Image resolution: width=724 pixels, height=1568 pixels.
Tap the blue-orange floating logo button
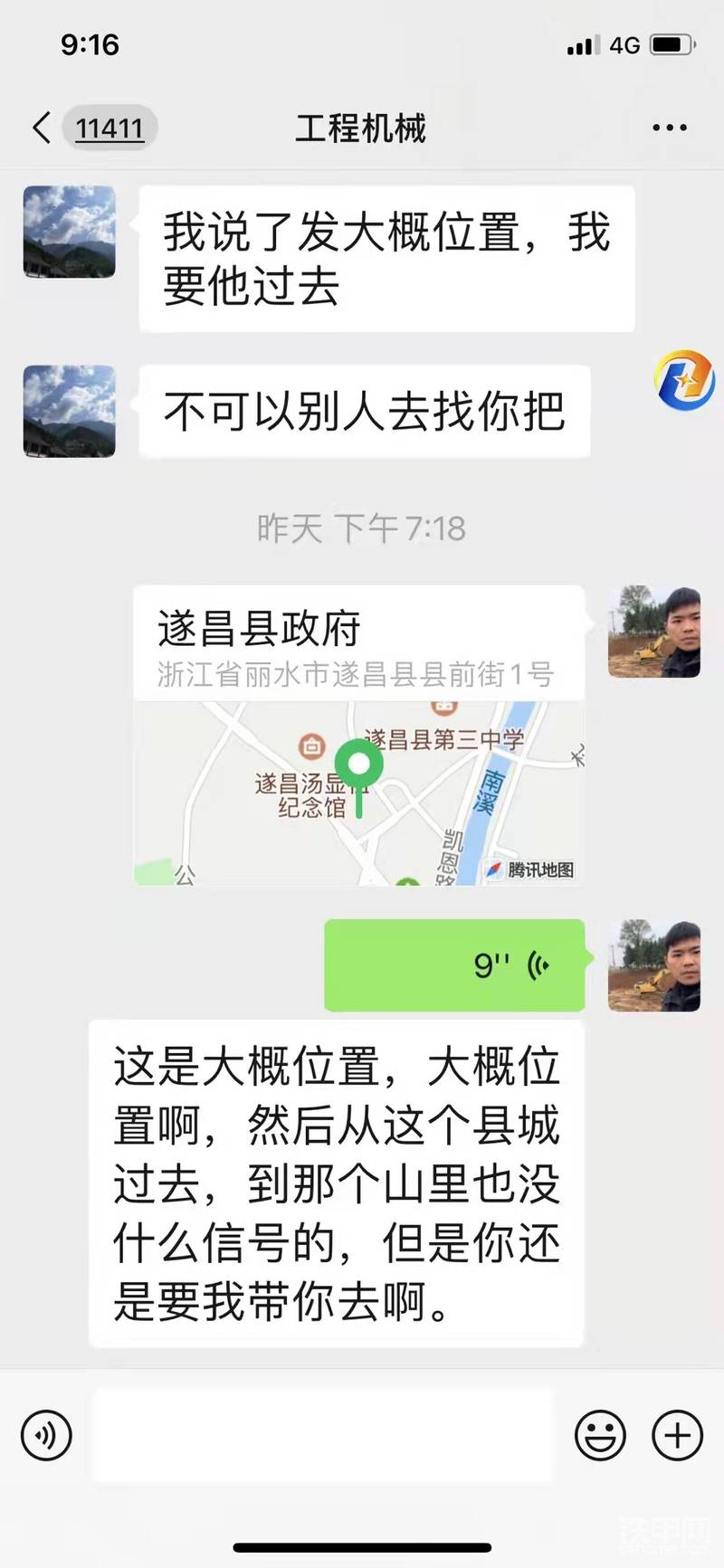[685, 380]
